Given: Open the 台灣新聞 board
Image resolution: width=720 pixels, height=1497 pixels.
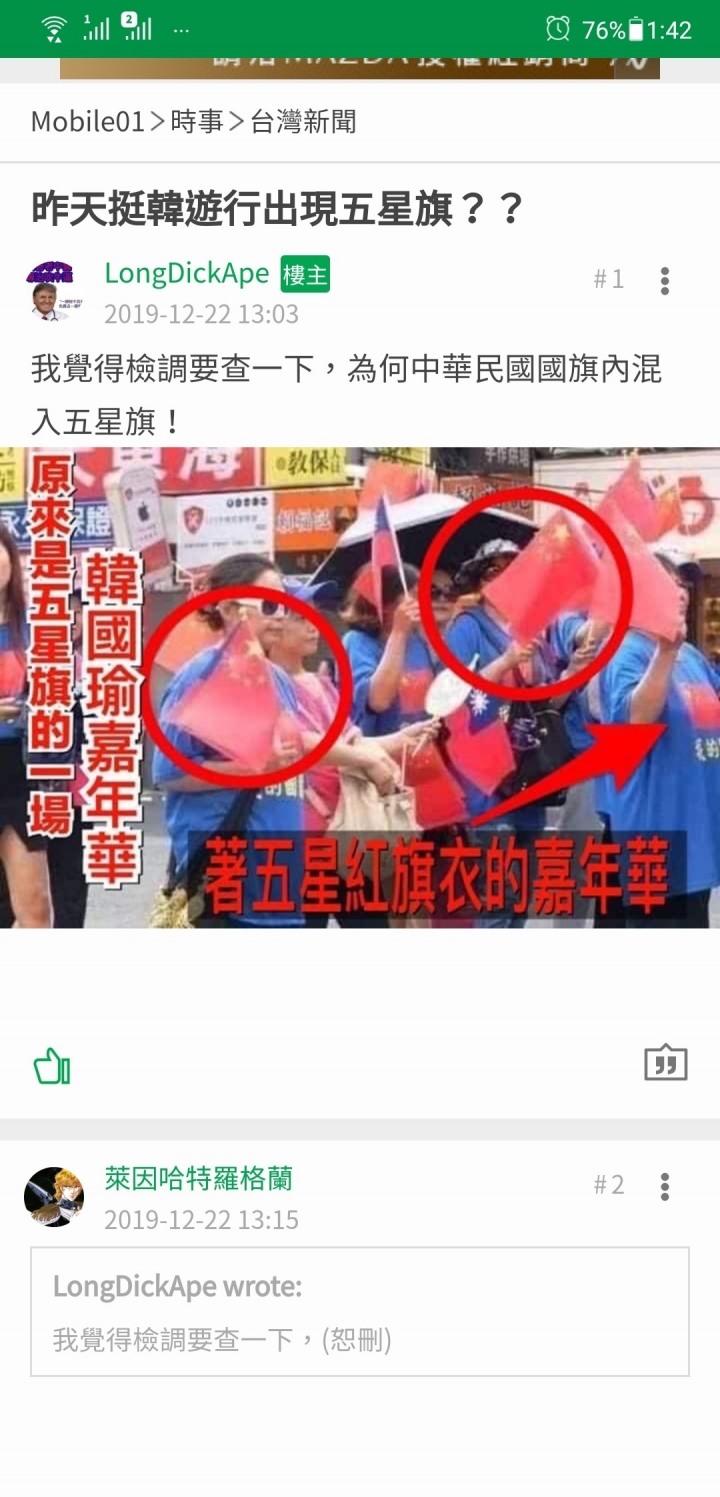Looking at the screenshot, I should tap(303, 122).
